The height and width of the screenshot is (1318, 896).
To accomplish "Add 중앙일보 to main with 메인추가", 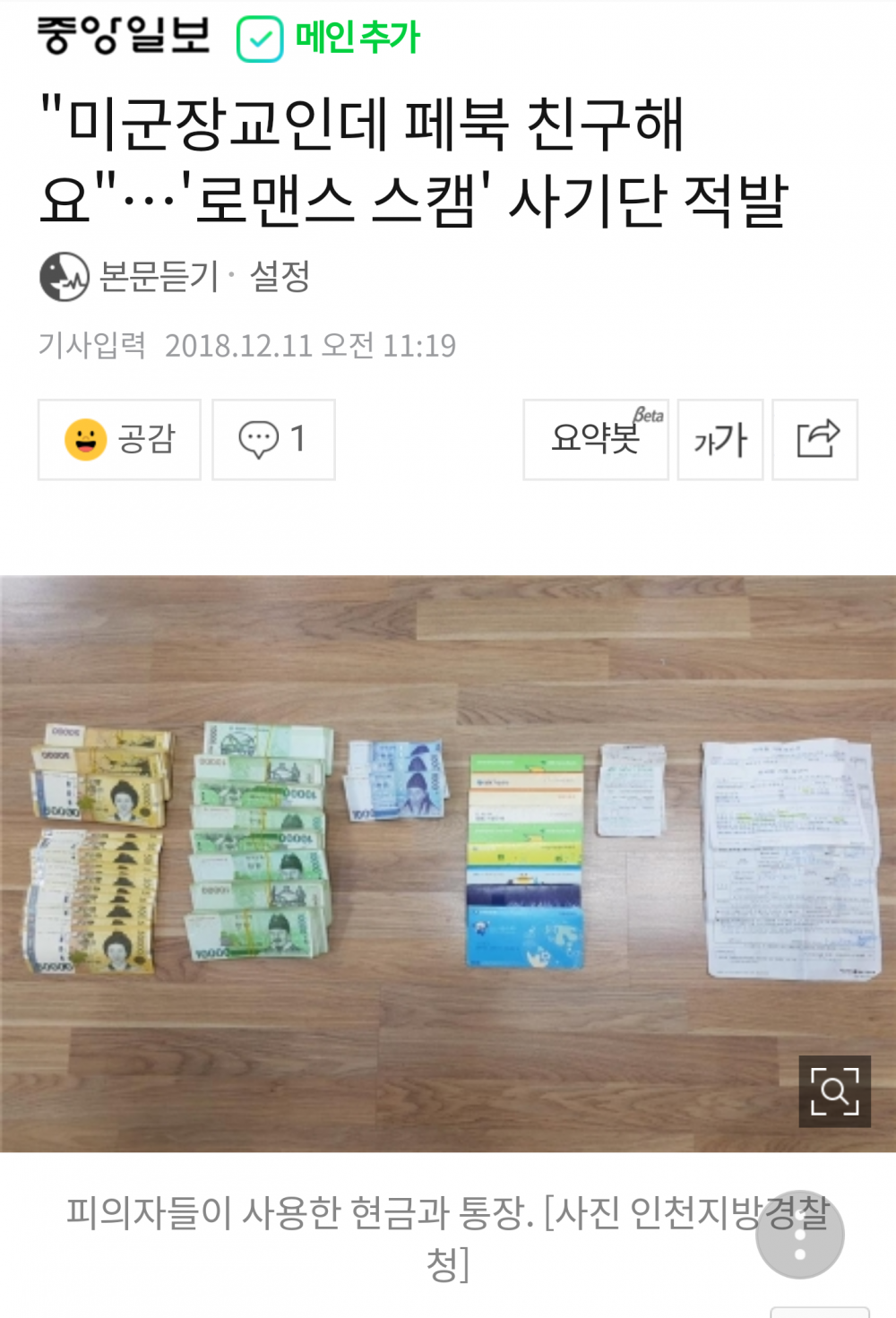I will tap(329, 39).
